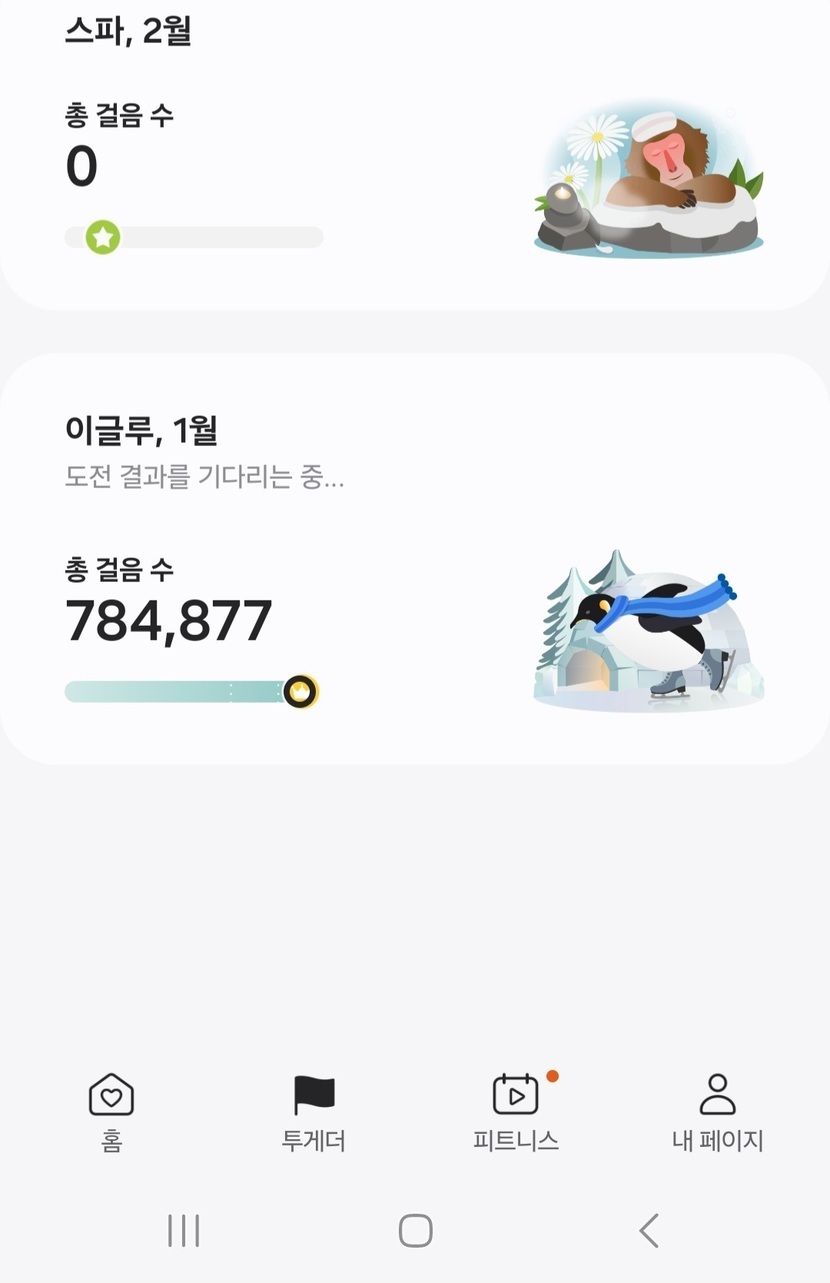Open the 스파, 2월 challenge card

coord(415,155)
